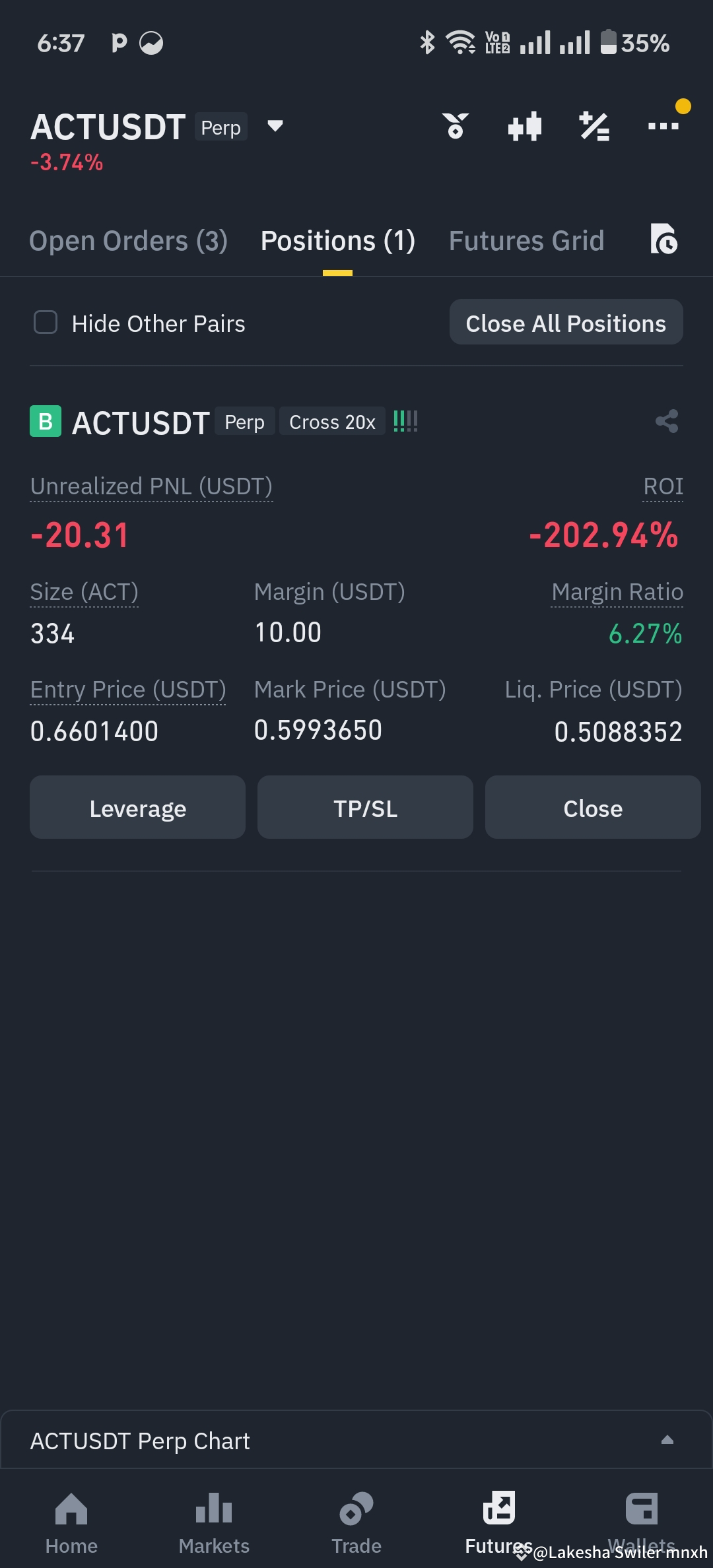Change margin mode via Cross 20x
This screenshot has height=1568, width=713.
point(332,421)
